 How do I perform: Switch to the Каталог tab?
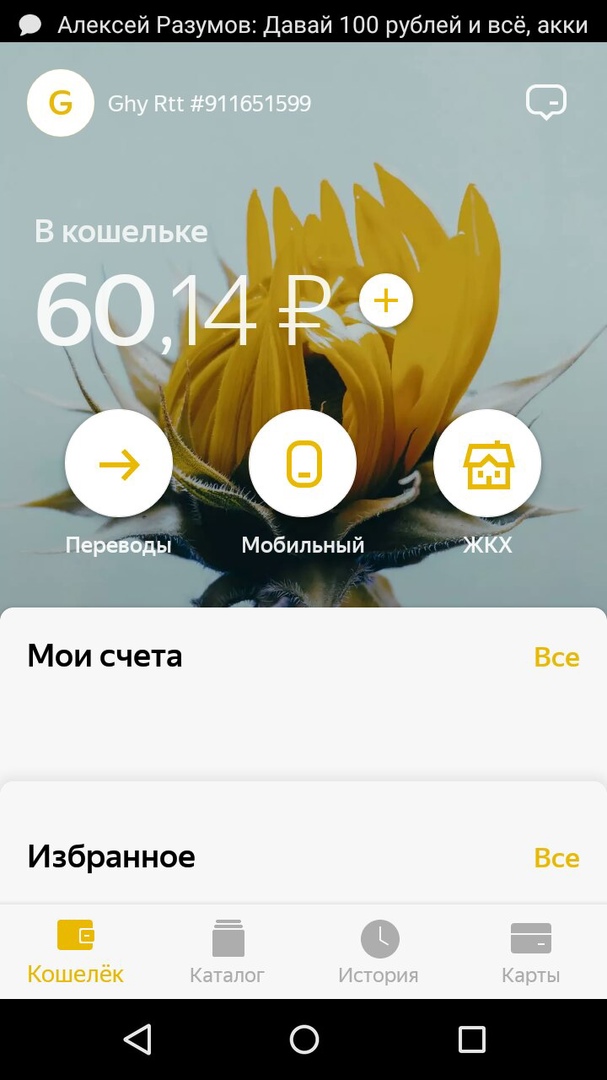[x=227, y=952]
